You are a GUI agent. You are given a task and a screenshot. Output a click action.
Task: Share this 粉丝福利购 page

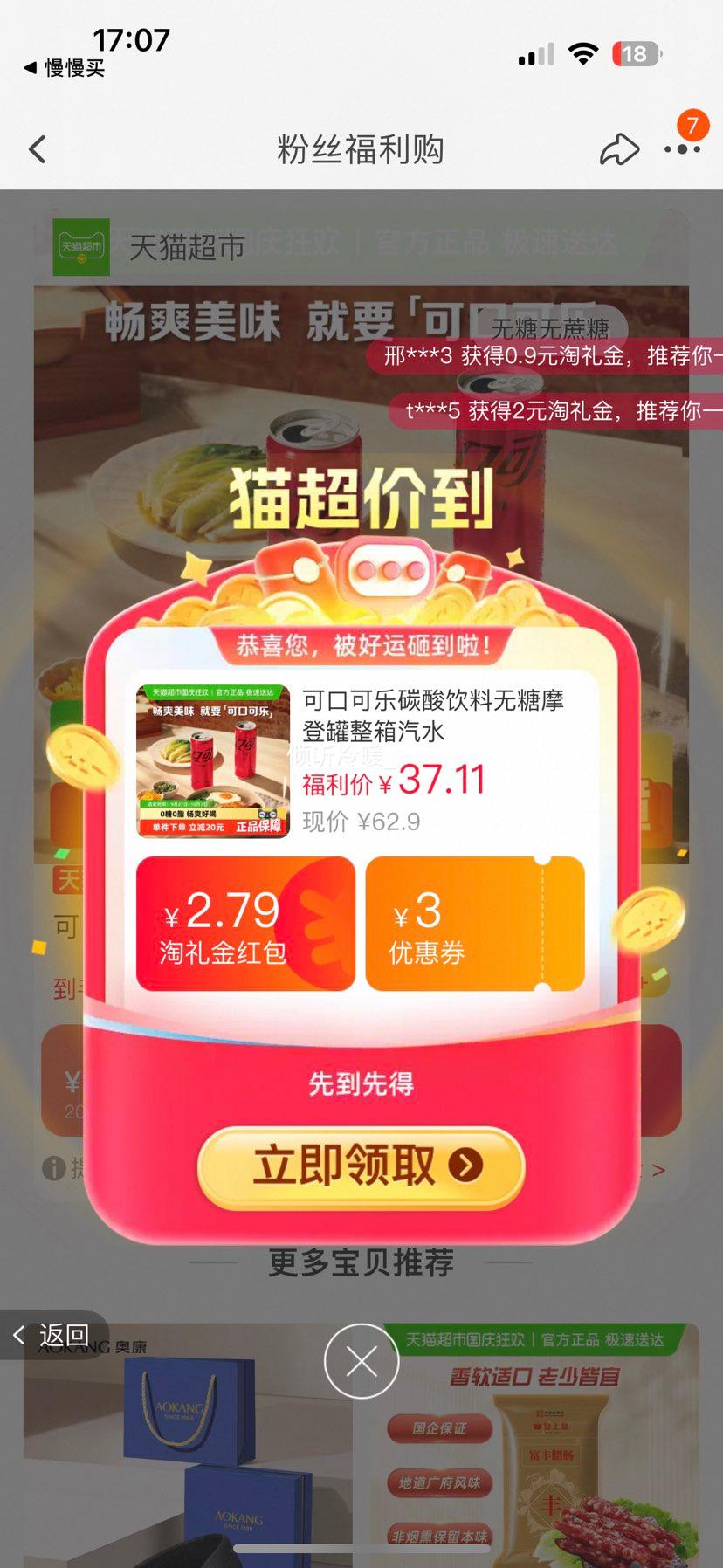(x=619, y=149)
